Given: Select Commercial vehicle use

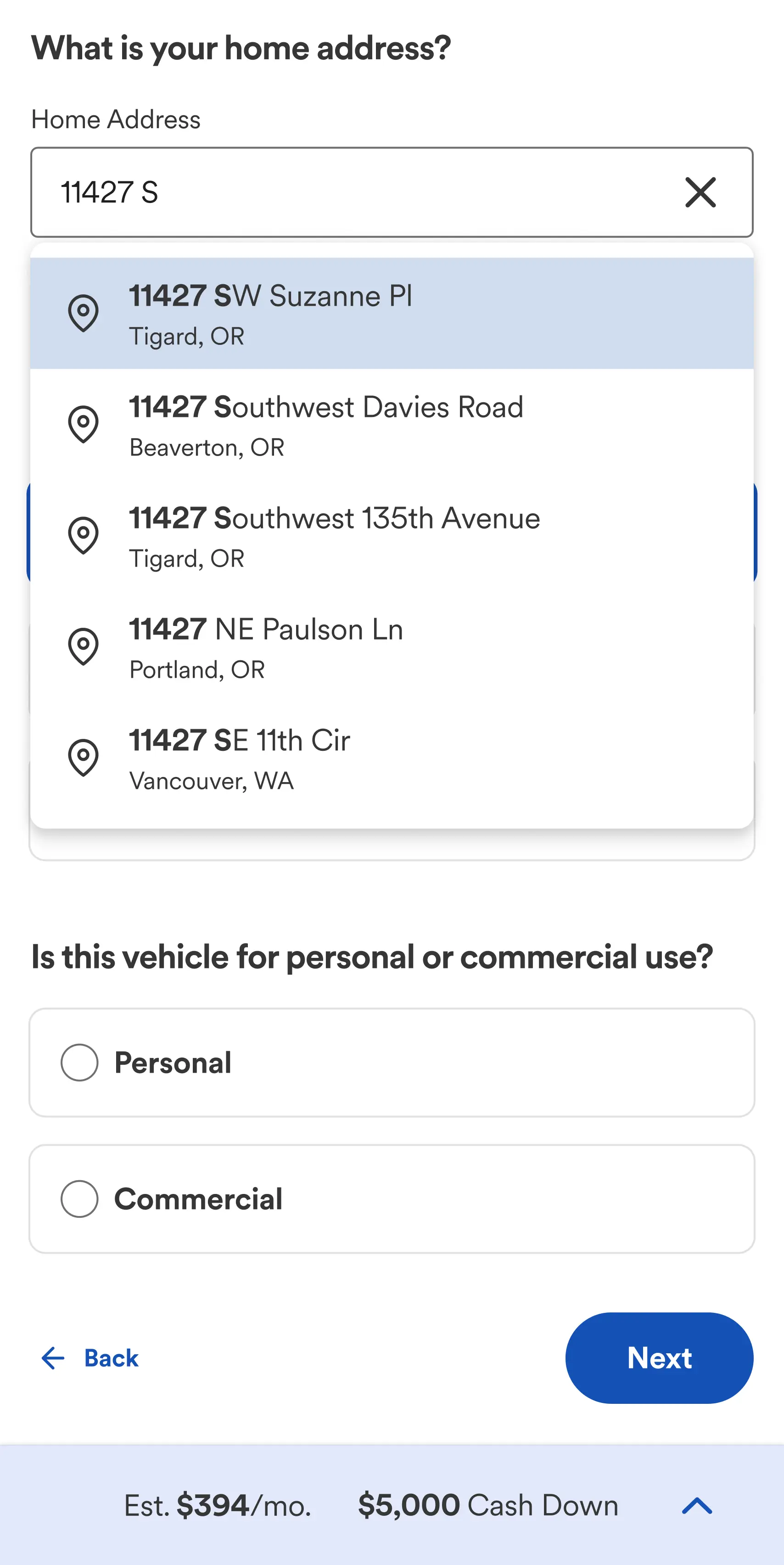Looking at the screenshot, I should 392,1199.
